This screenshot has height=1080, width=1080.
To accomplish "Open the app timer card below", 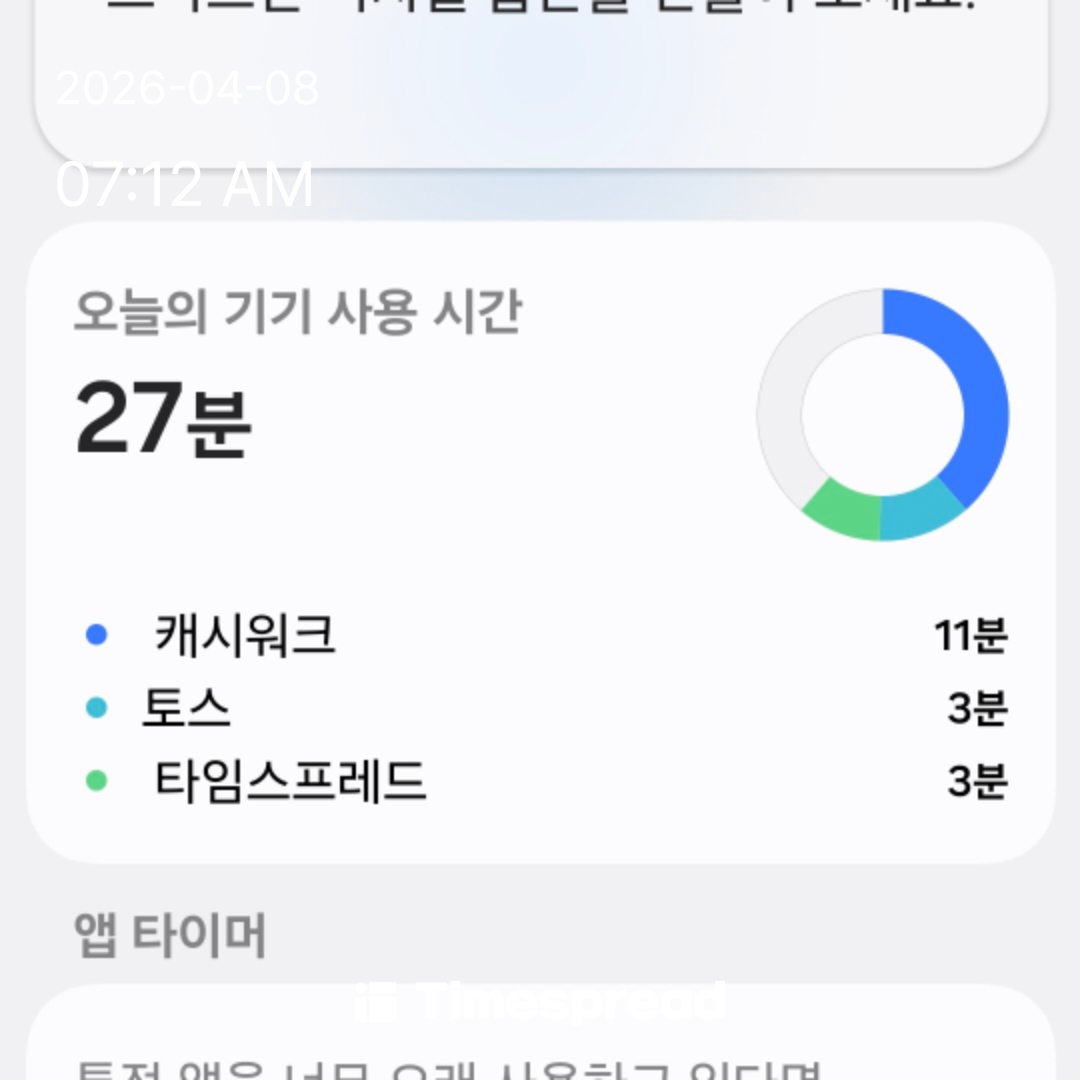I will click(x=540, y=1040).
